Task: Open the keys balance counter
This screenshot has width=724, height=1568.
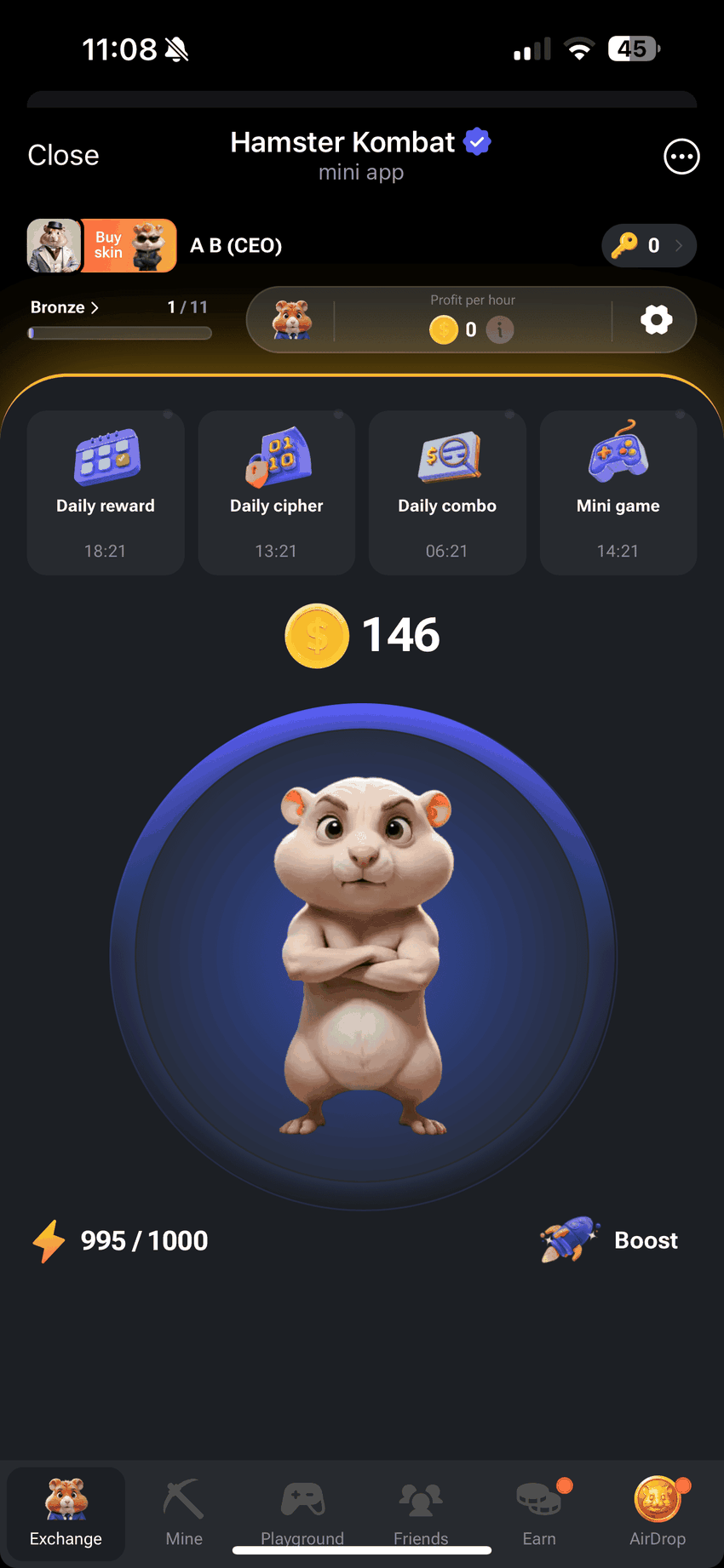Action: pos(649,245)
